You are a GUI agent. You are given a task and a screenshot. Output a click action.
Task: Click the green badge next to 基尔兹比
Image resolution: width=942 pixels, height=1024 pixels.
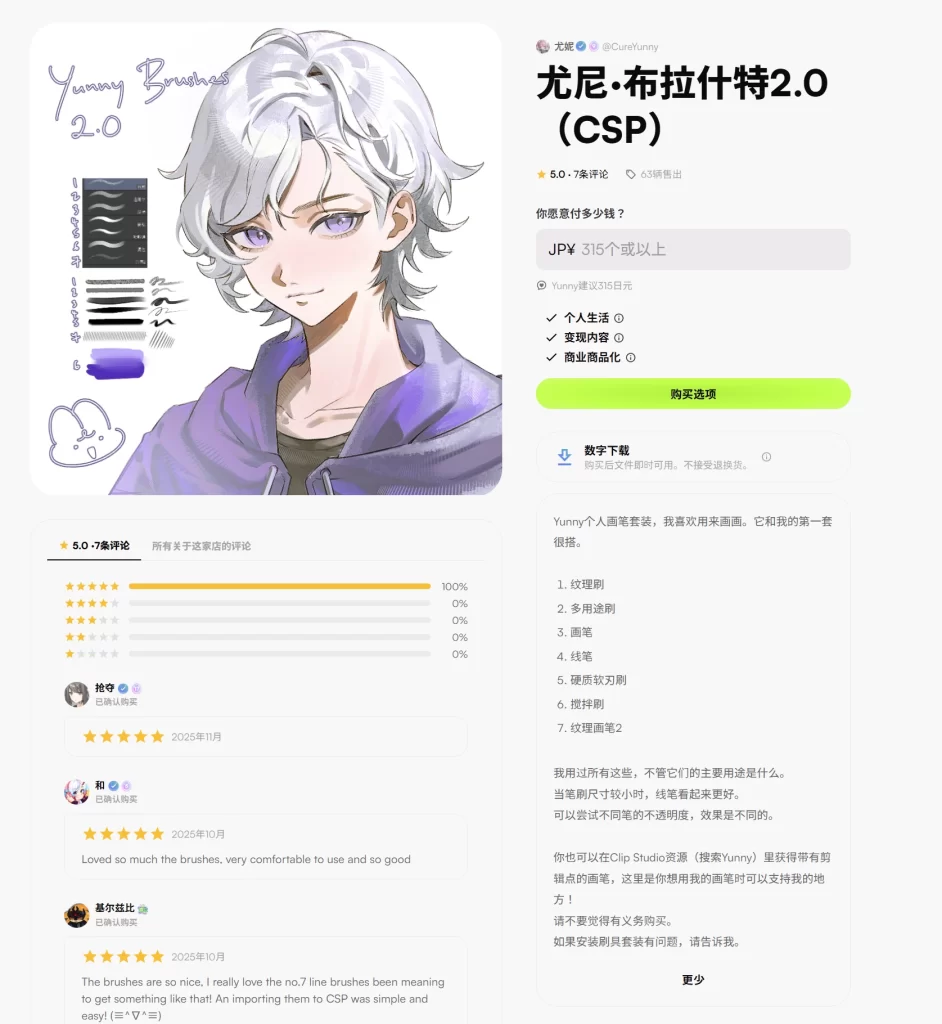click(x=143, y=909)
